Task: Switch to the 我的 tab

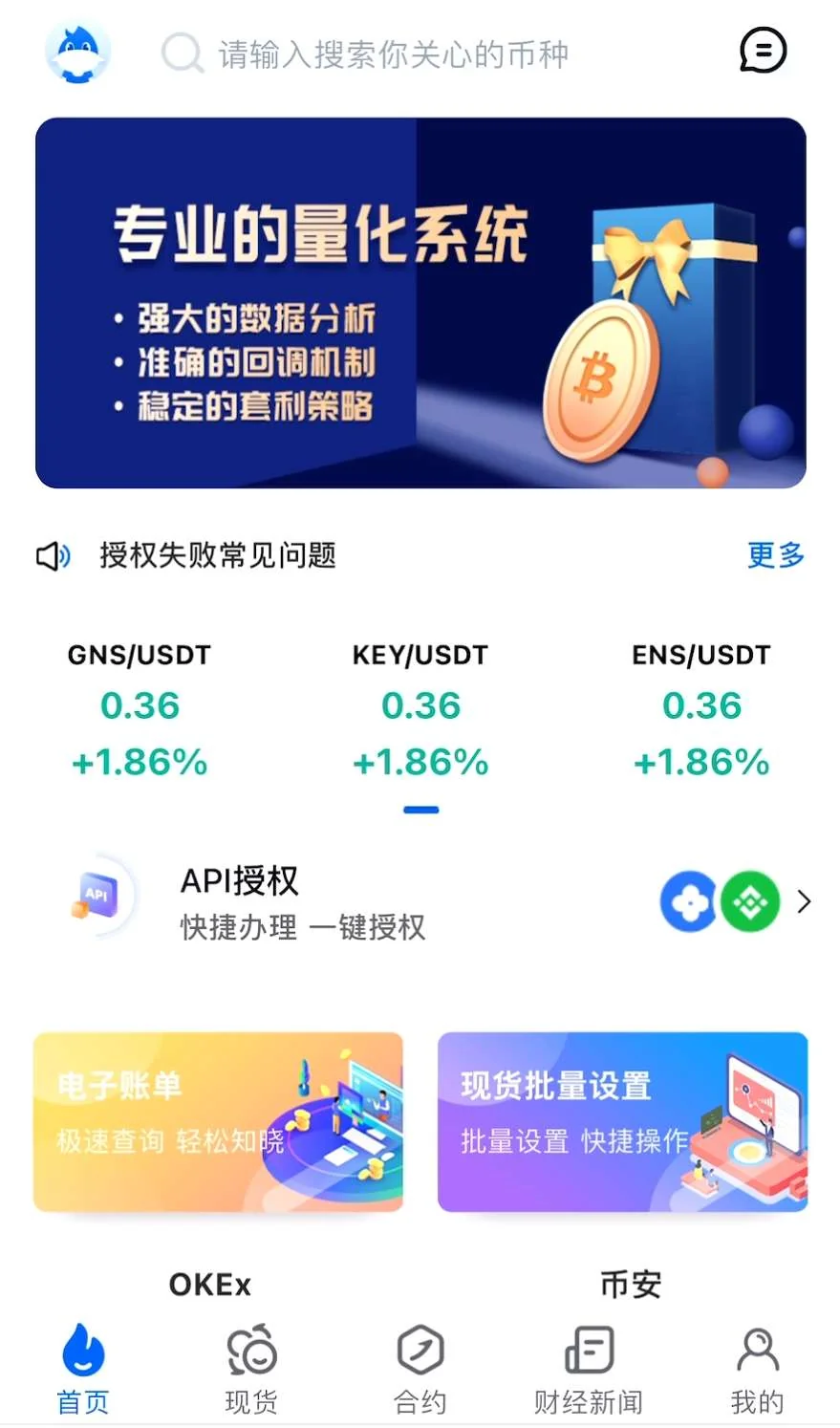Action: point(757,1369)
